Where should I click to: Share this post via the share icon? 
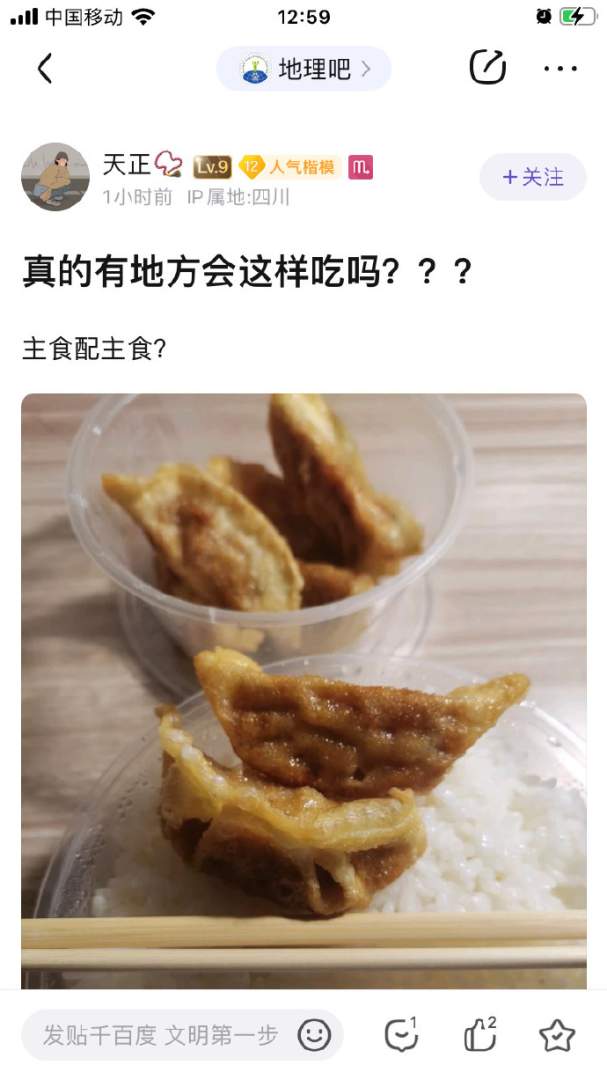pos(487,67)
